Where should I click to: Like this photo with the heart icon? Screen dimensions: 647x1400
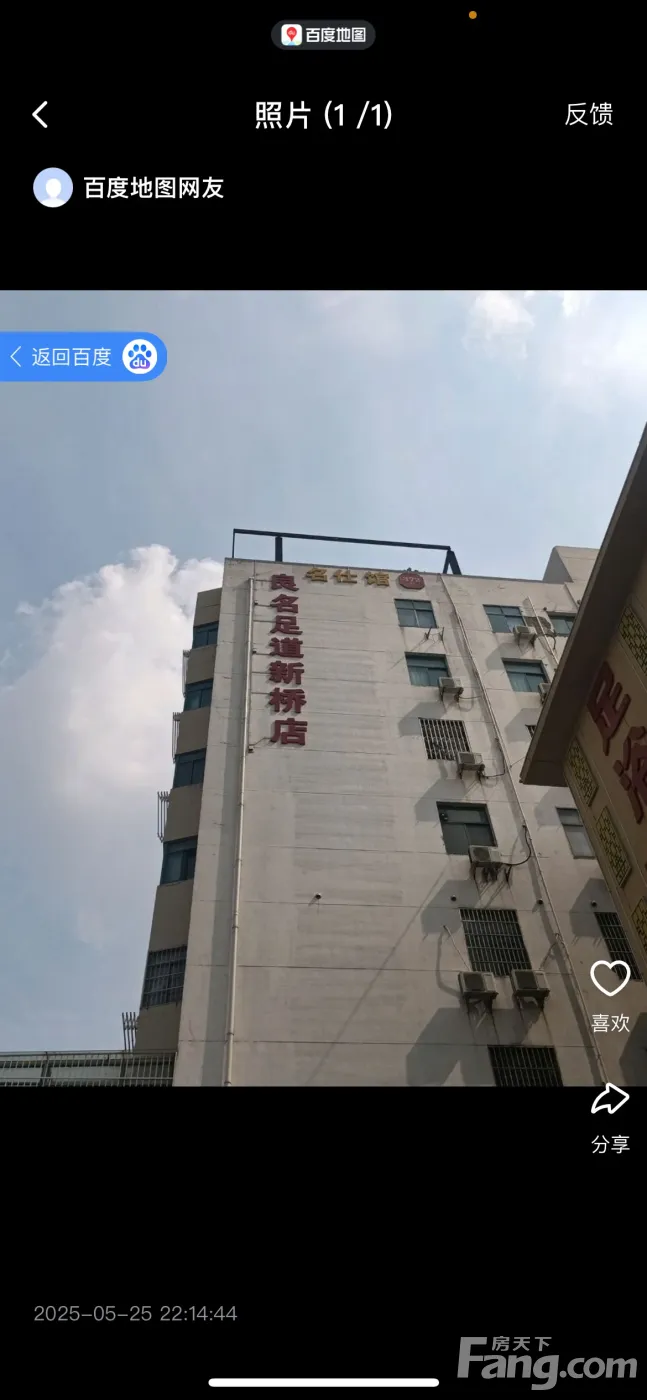610,980
